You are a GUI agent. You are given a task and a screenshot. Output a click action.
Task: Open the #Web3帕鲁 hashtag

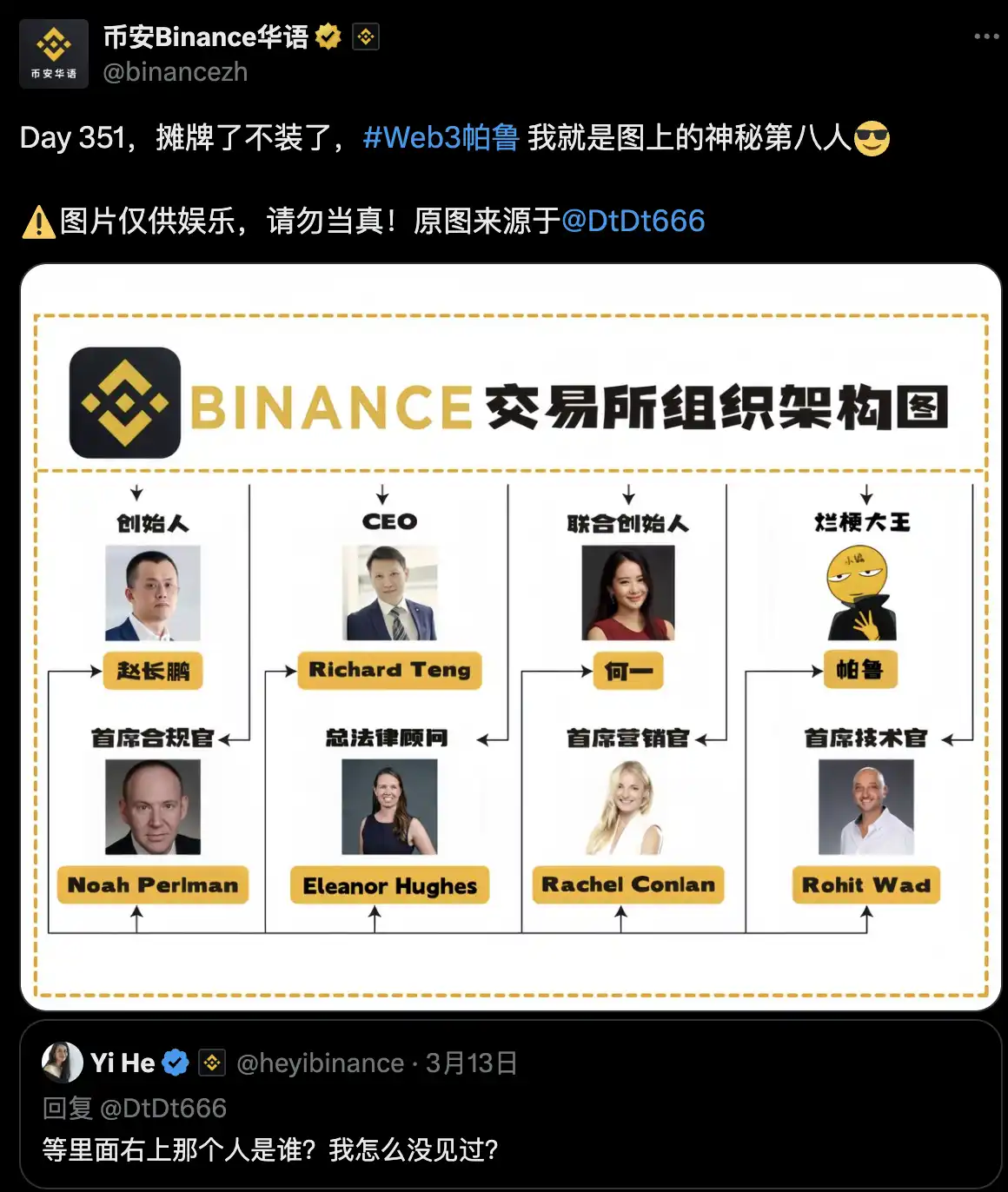[x=441, y=137]
